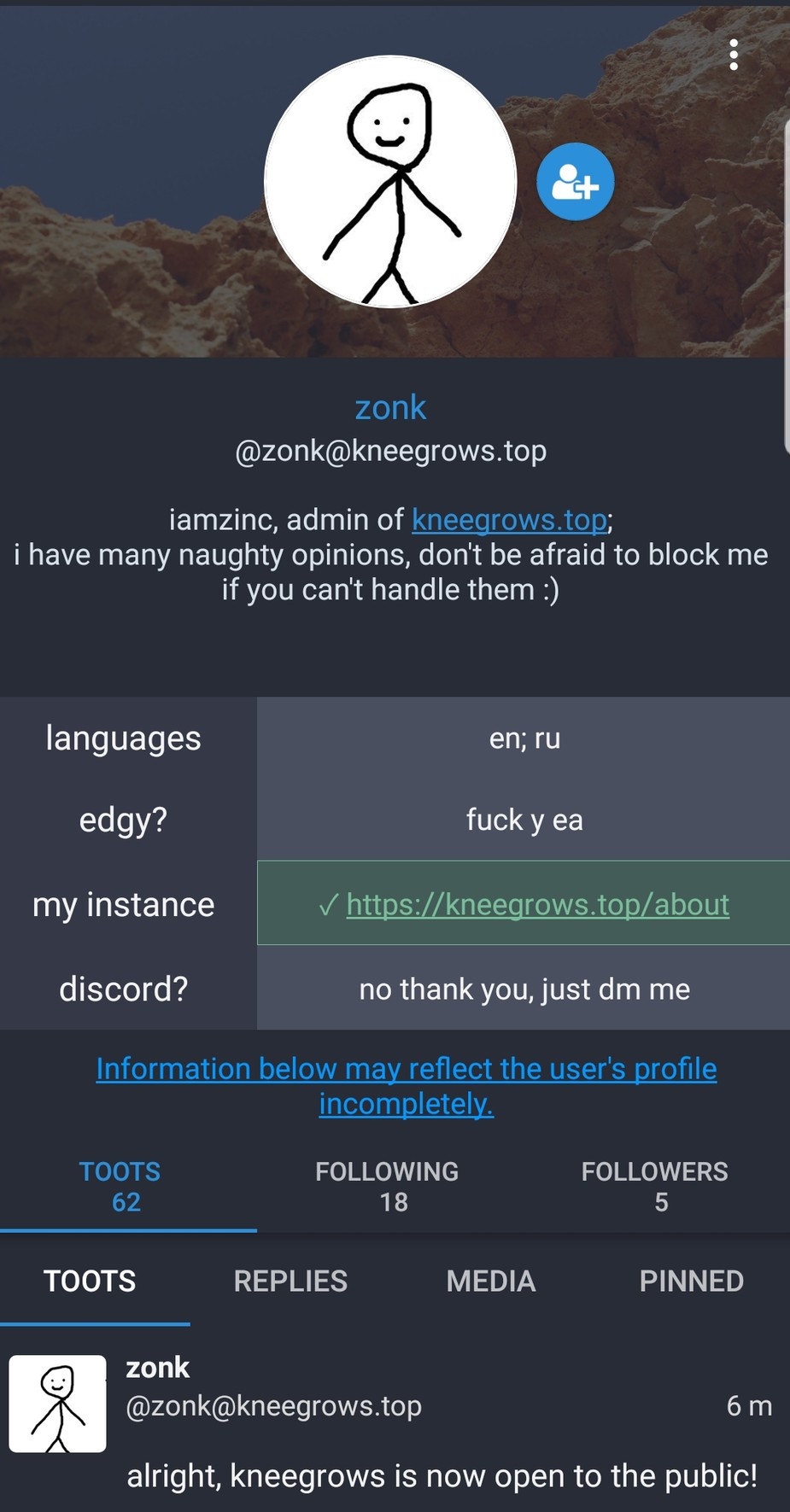The image size is (790, 1512).
Task: Select the lower Toots tab
Action: [91, 1281]
